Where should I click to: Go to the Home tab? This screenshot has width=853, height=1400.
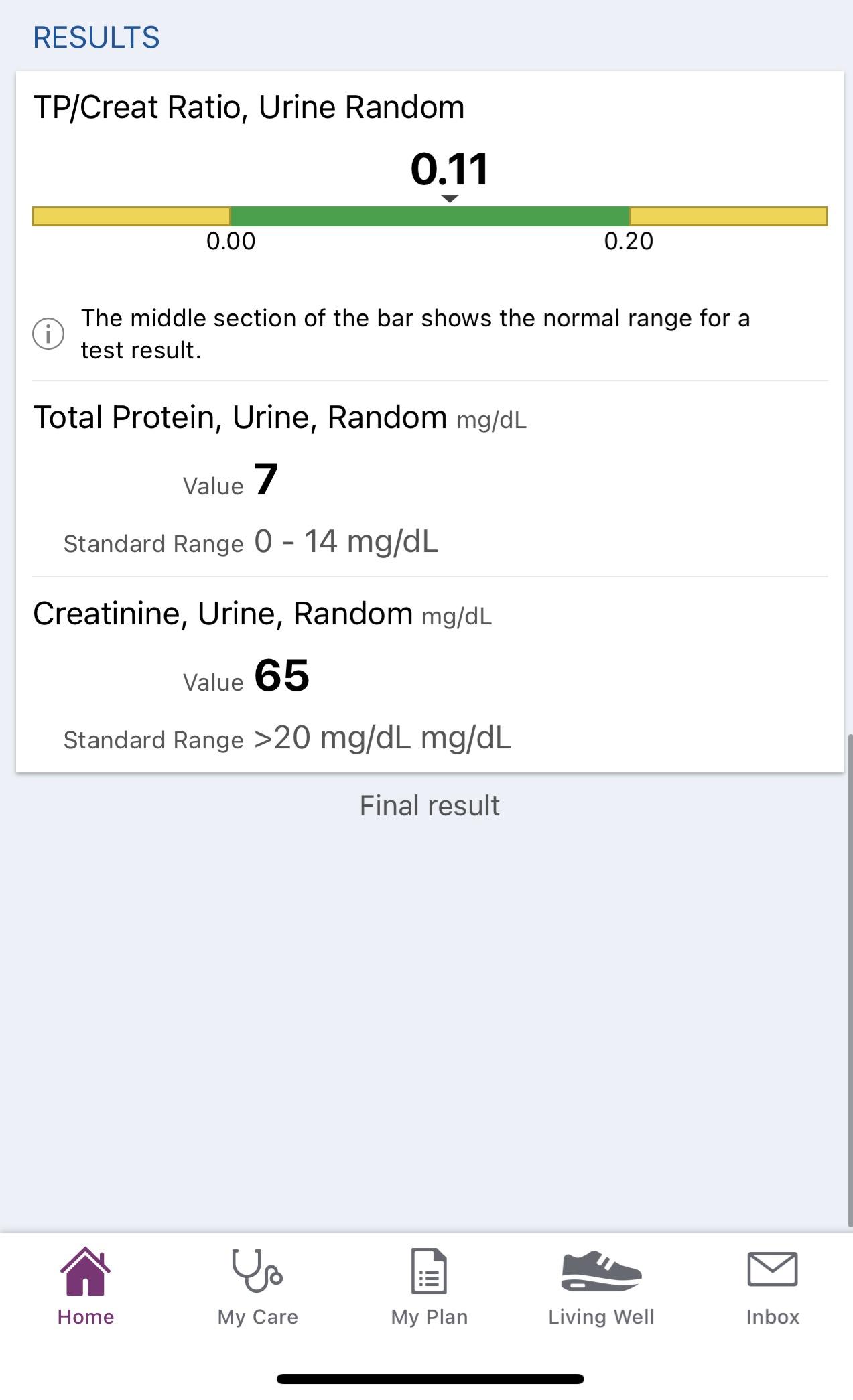[85, 1286]
